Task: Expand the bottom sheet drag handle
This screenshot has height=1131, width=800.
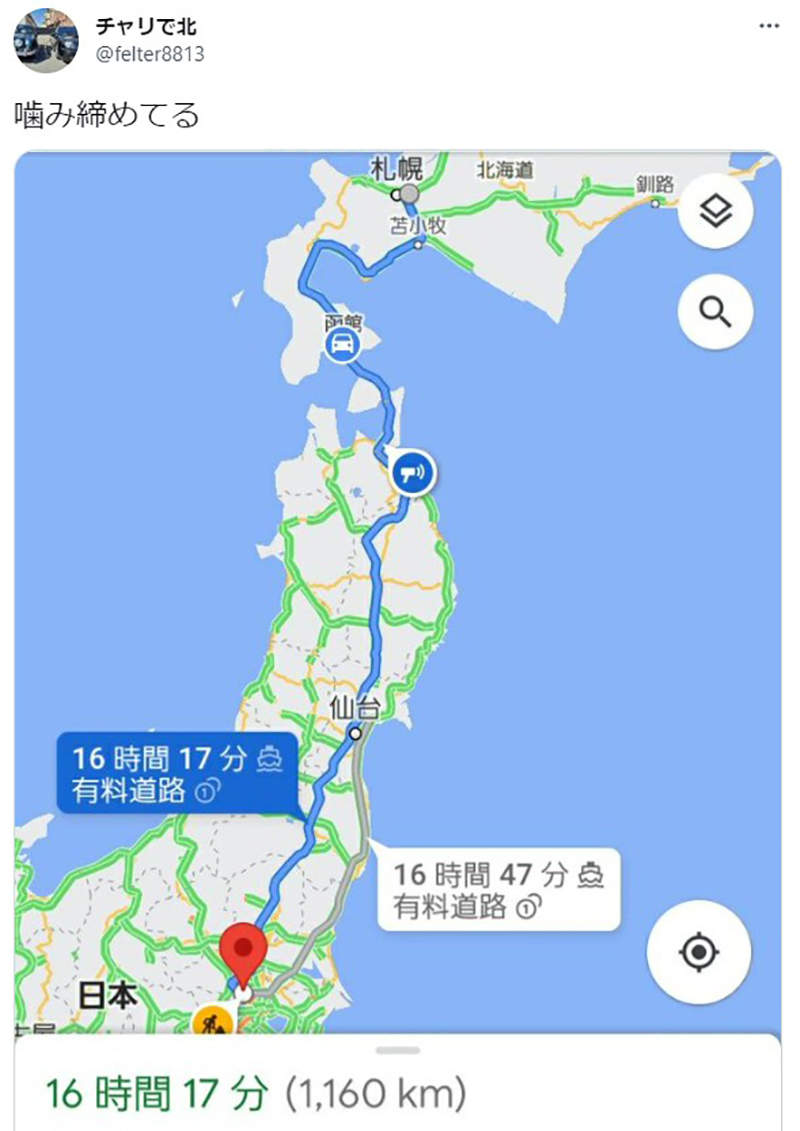Action: [397, 1052]
